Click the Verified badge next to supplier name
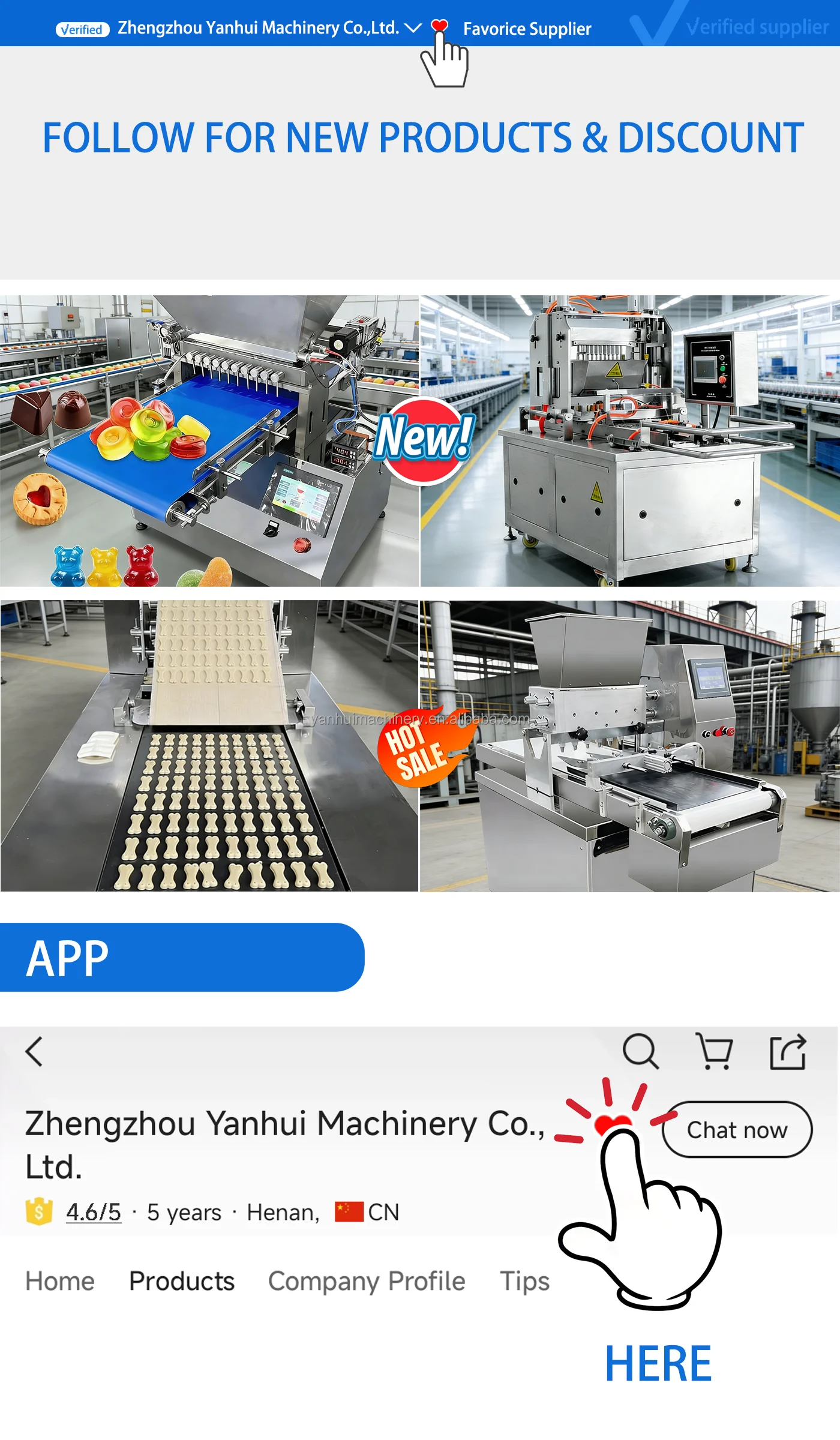 pyautogui.click(x=83, y=29)
